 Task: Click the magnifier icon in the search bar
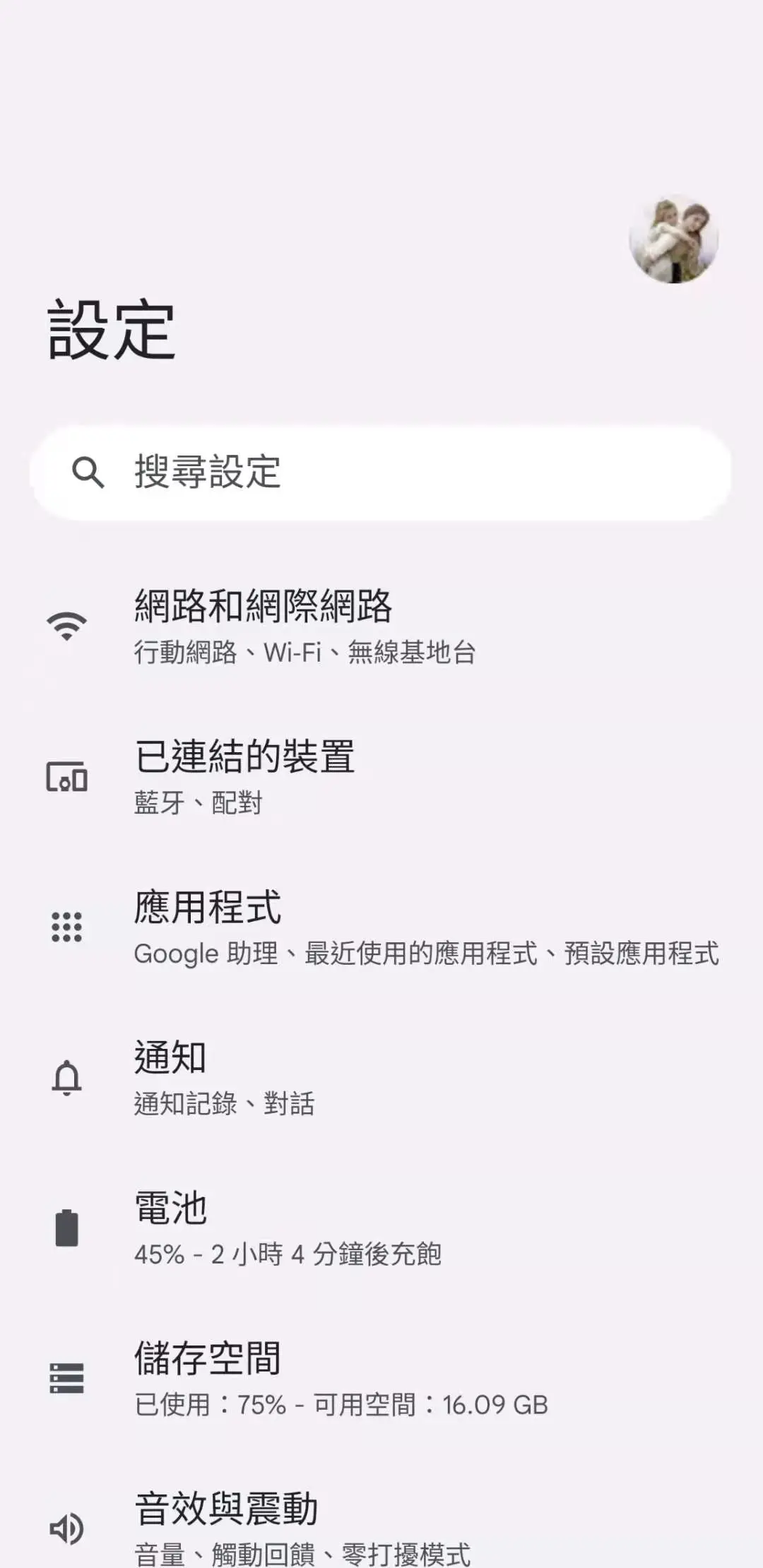tap(89, 472)
